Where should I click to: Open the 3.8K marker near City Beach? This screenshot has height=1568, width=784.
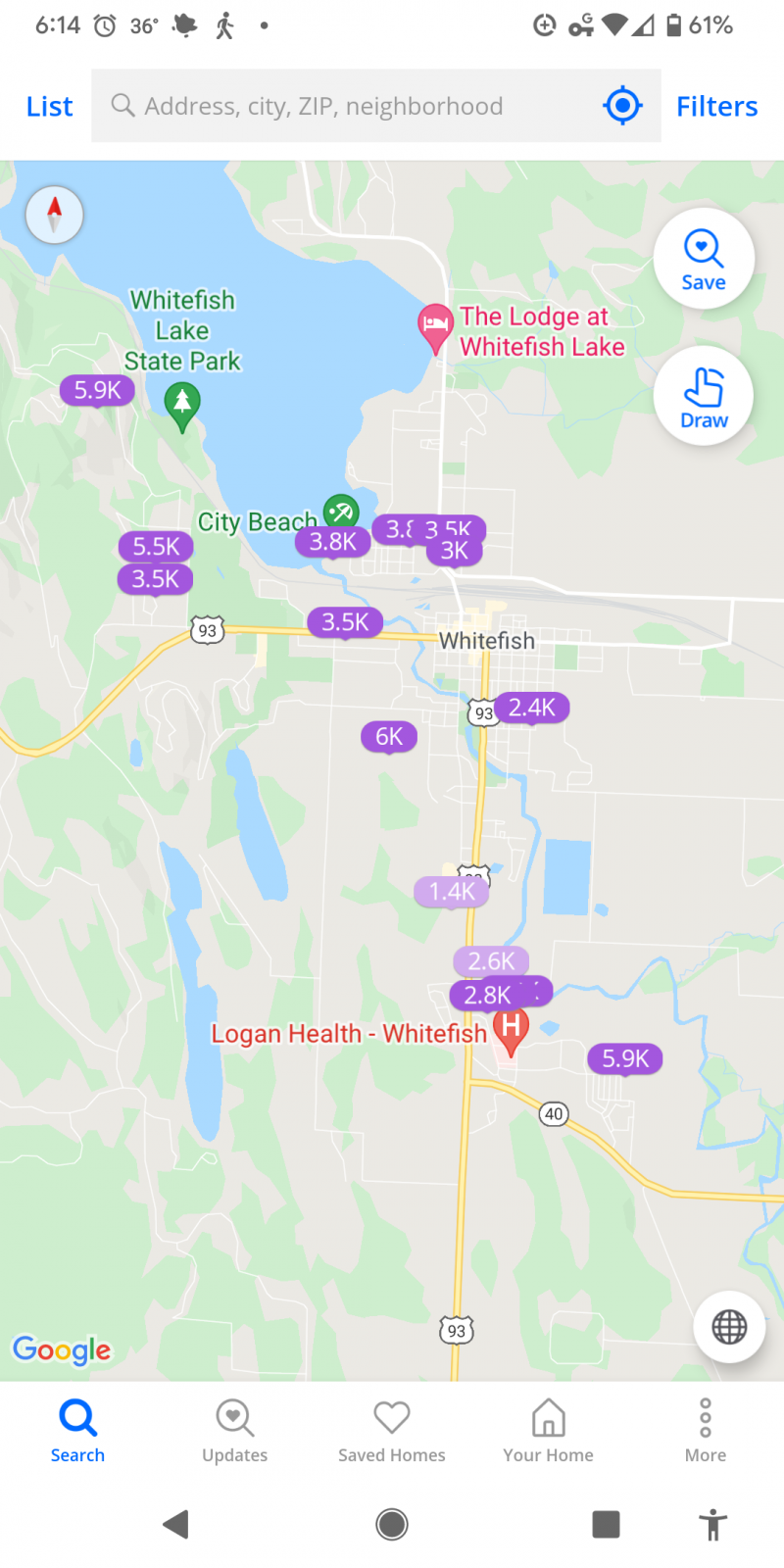point(332,541)
